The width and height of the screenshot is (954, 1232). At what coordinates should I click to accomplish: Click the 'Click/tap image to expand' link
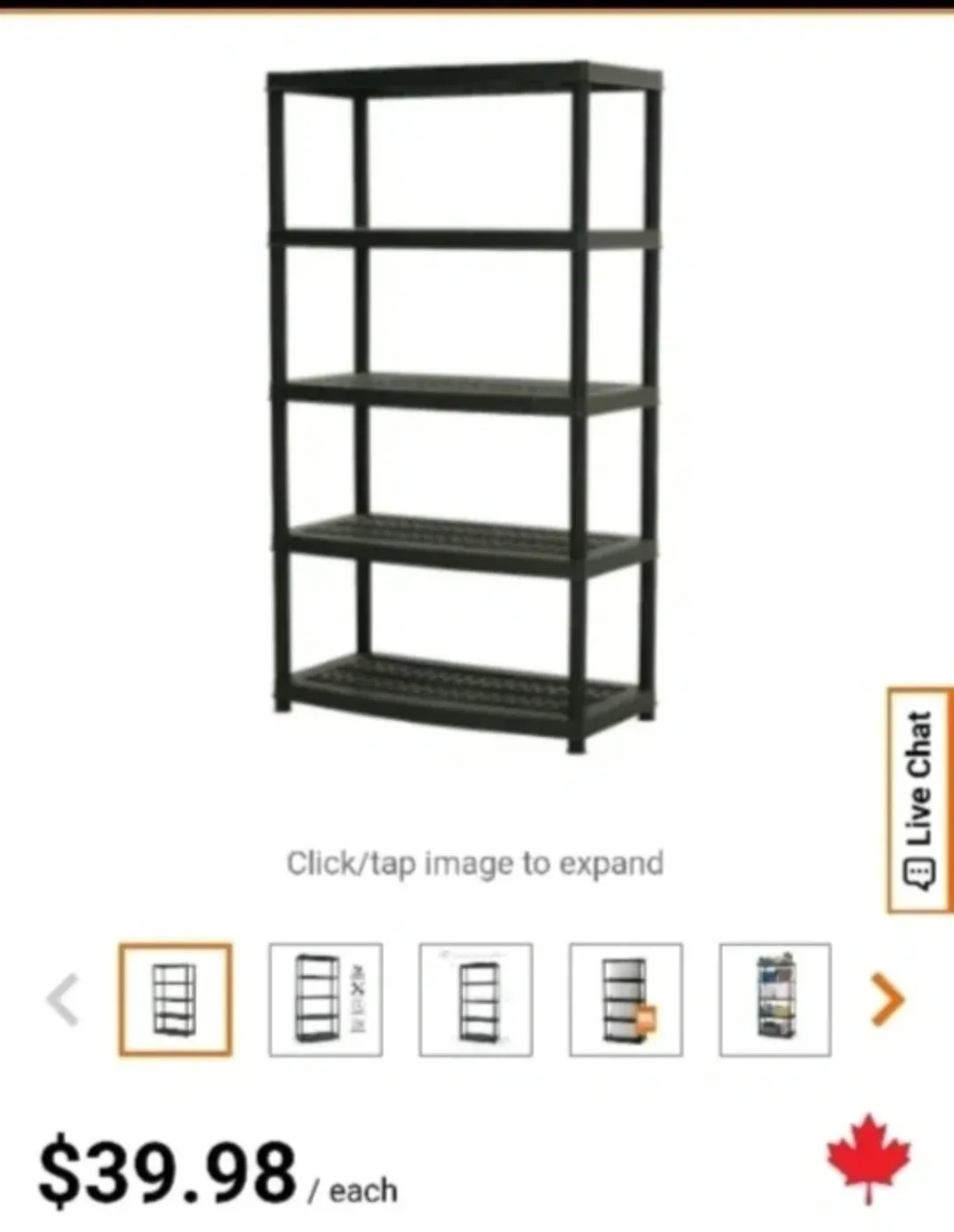click(476, 863)
